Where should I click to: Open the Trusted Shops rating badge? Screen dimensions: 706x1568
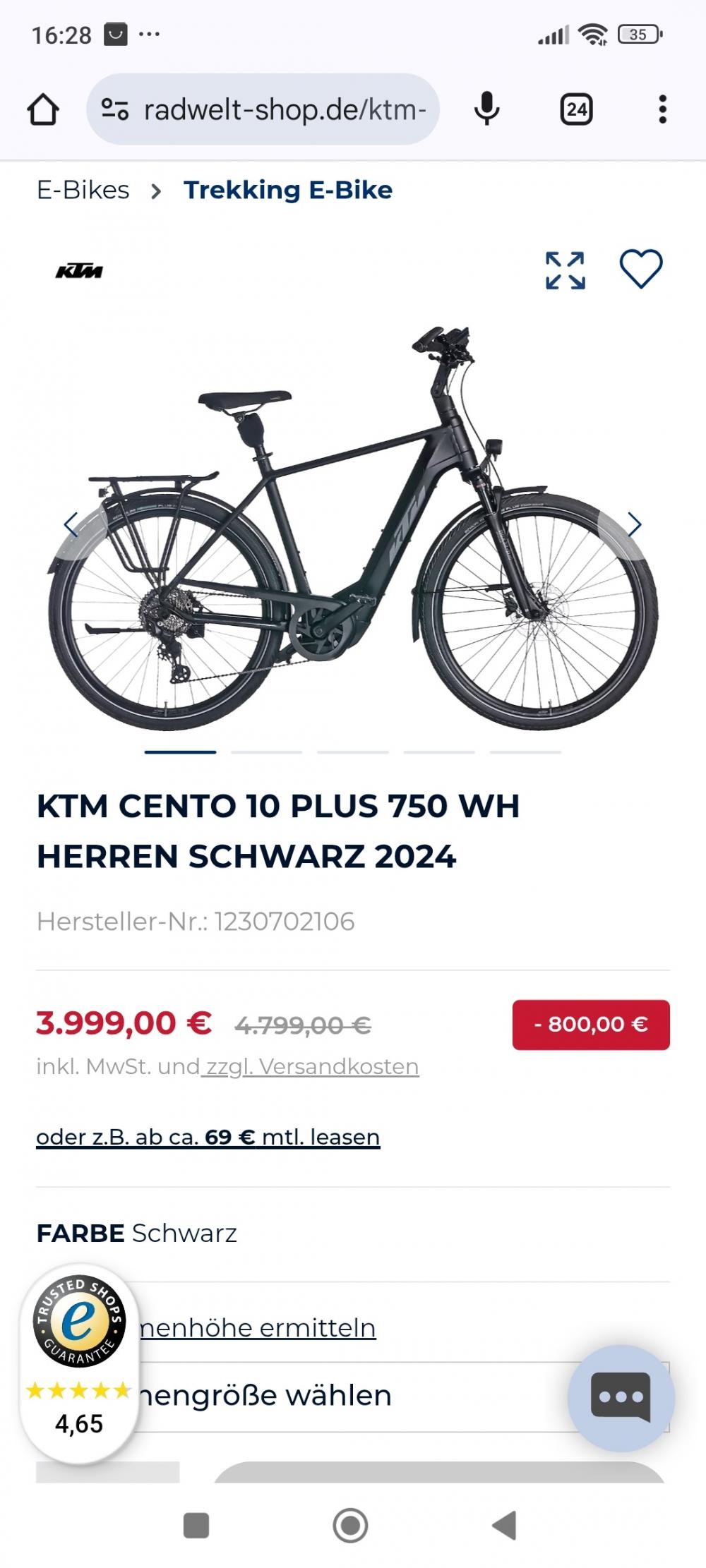tap(79, 1365)
